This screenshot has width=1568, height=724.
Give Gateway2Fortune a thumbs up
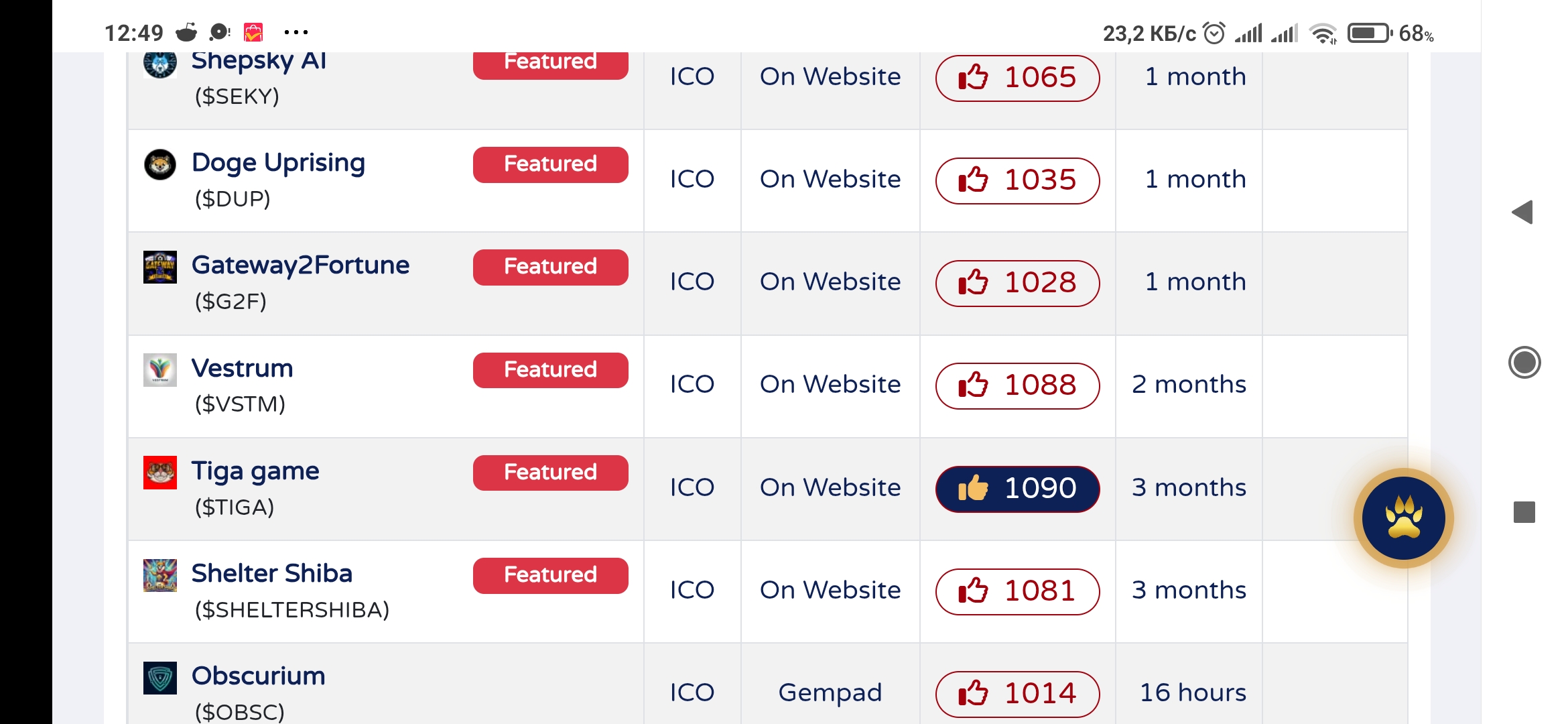1017,283
